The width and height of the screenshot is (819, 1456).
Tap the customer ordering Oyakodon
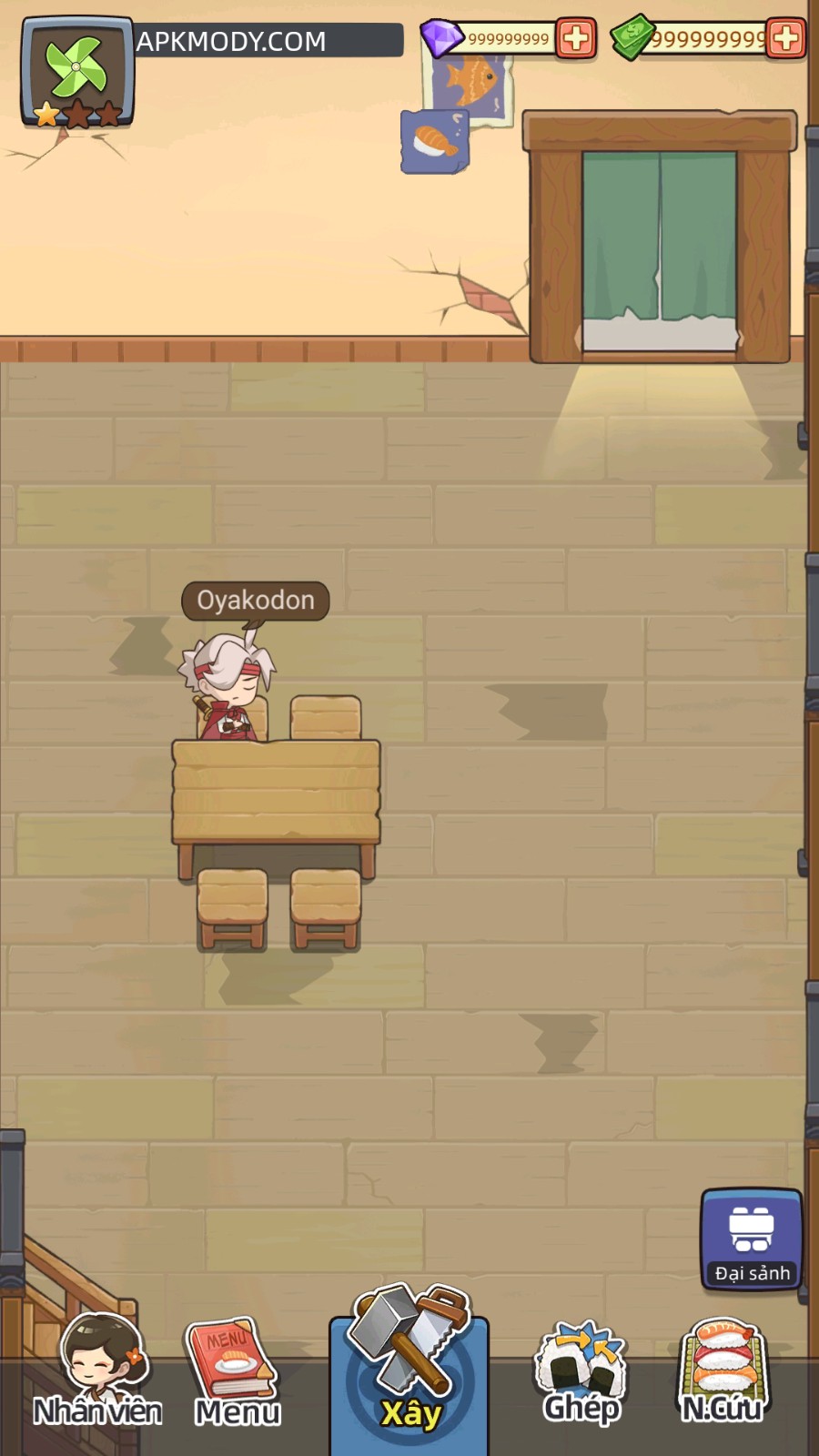229,689
